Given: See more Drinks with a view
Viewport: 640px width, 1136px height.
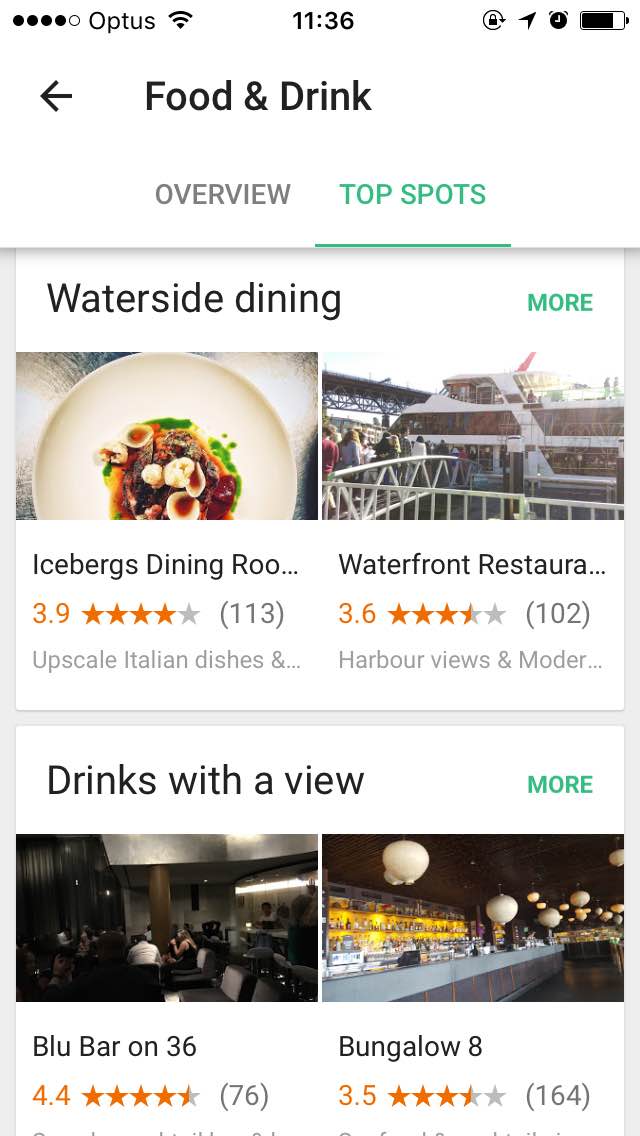Looking at the screenshot, I should click(x=560, y=784).
